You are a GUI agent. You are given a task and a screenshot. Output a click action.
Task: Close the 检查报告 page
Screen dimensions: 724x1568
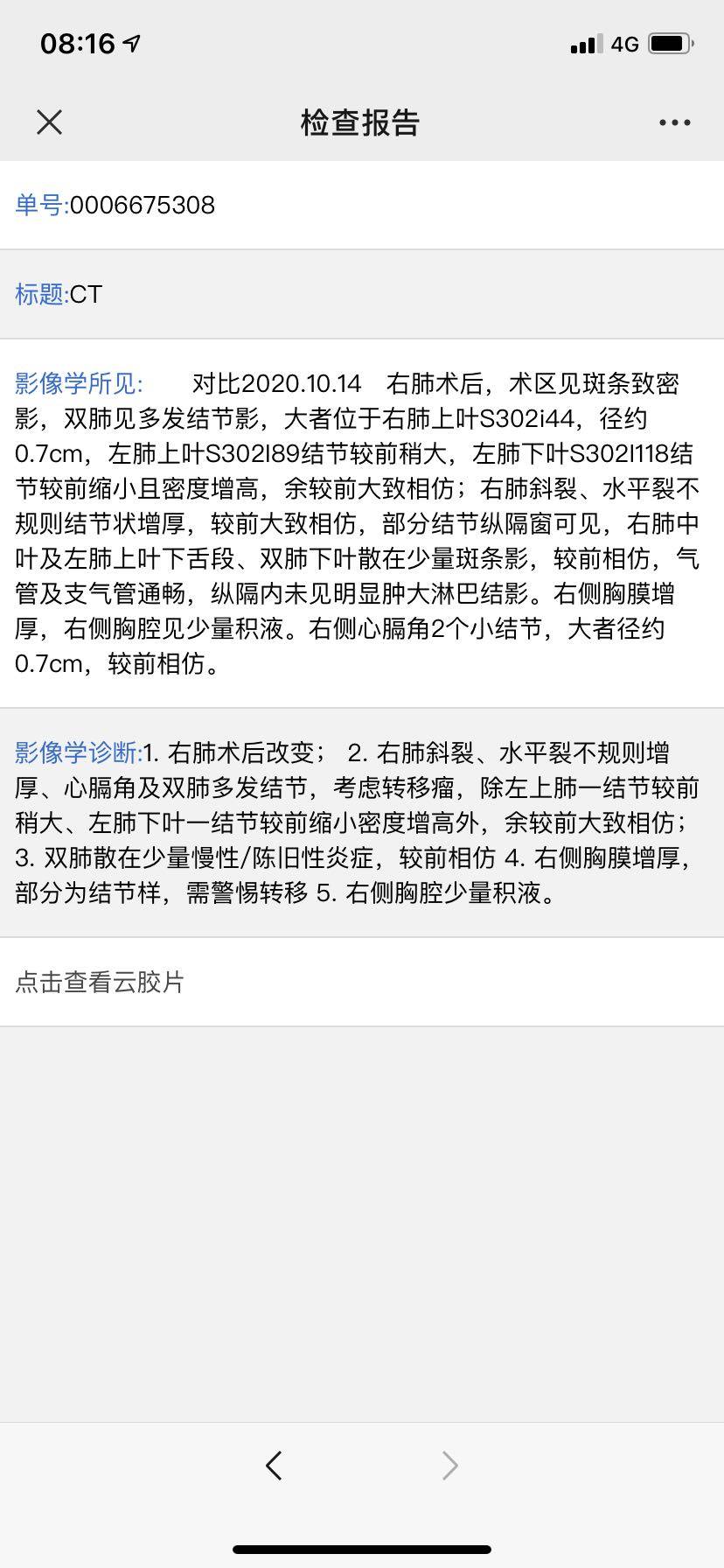(x=50, y=122)
